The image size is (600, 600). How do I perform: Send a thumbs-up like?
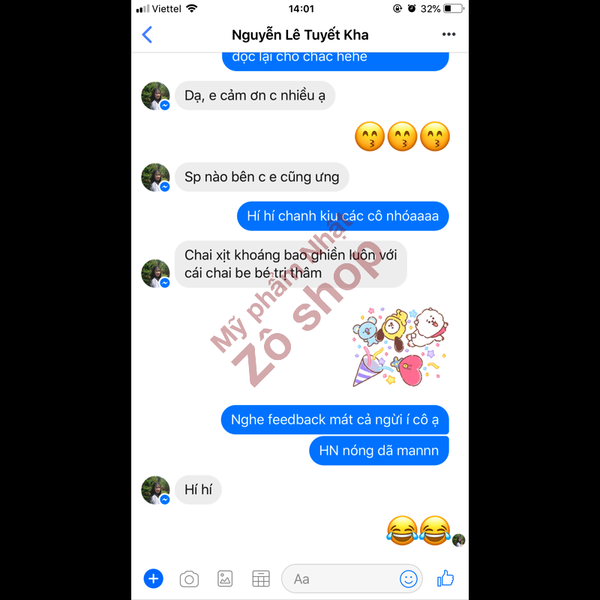(x=445, y=578)
